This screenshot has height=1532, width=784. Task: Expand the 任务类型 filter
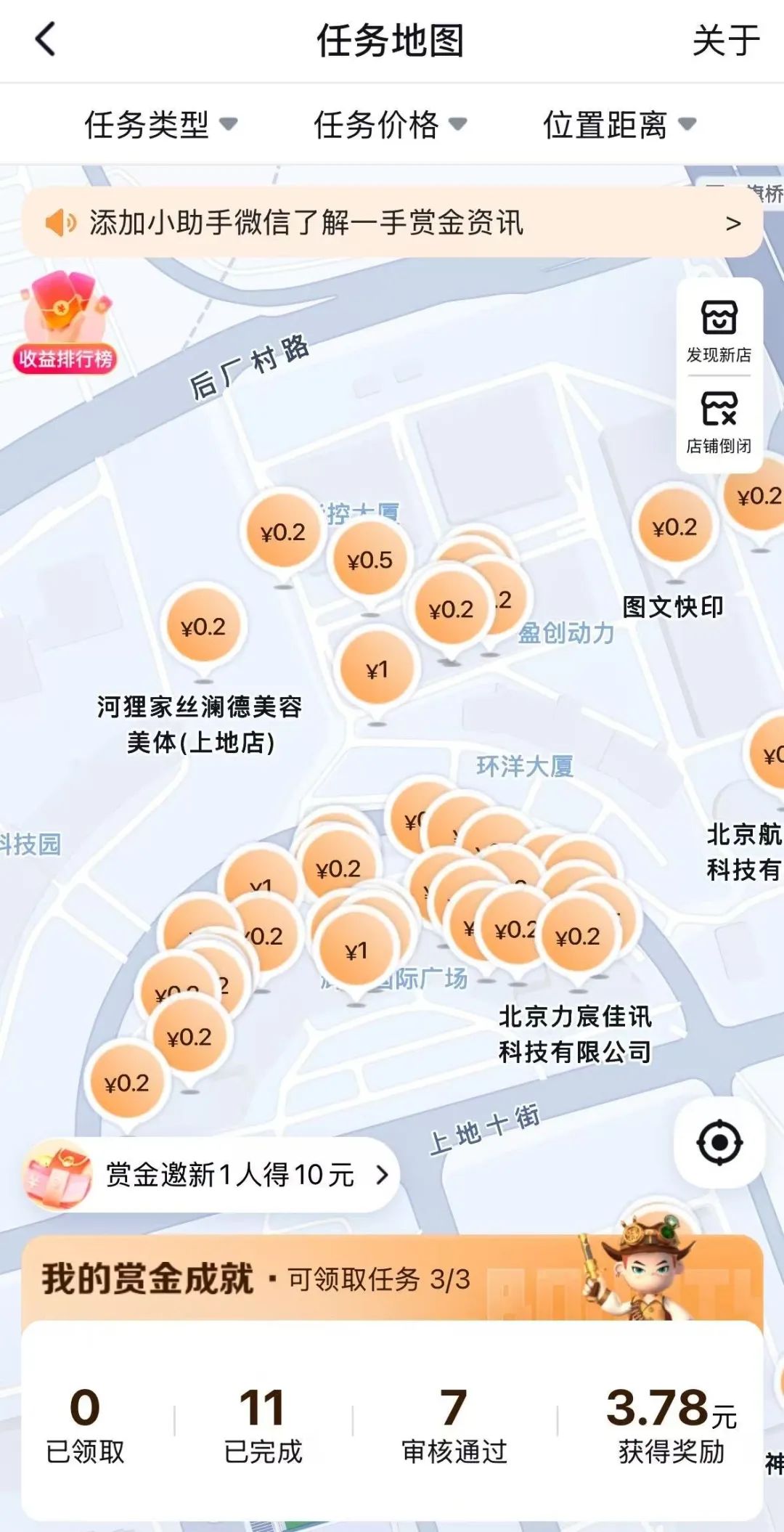161,124
